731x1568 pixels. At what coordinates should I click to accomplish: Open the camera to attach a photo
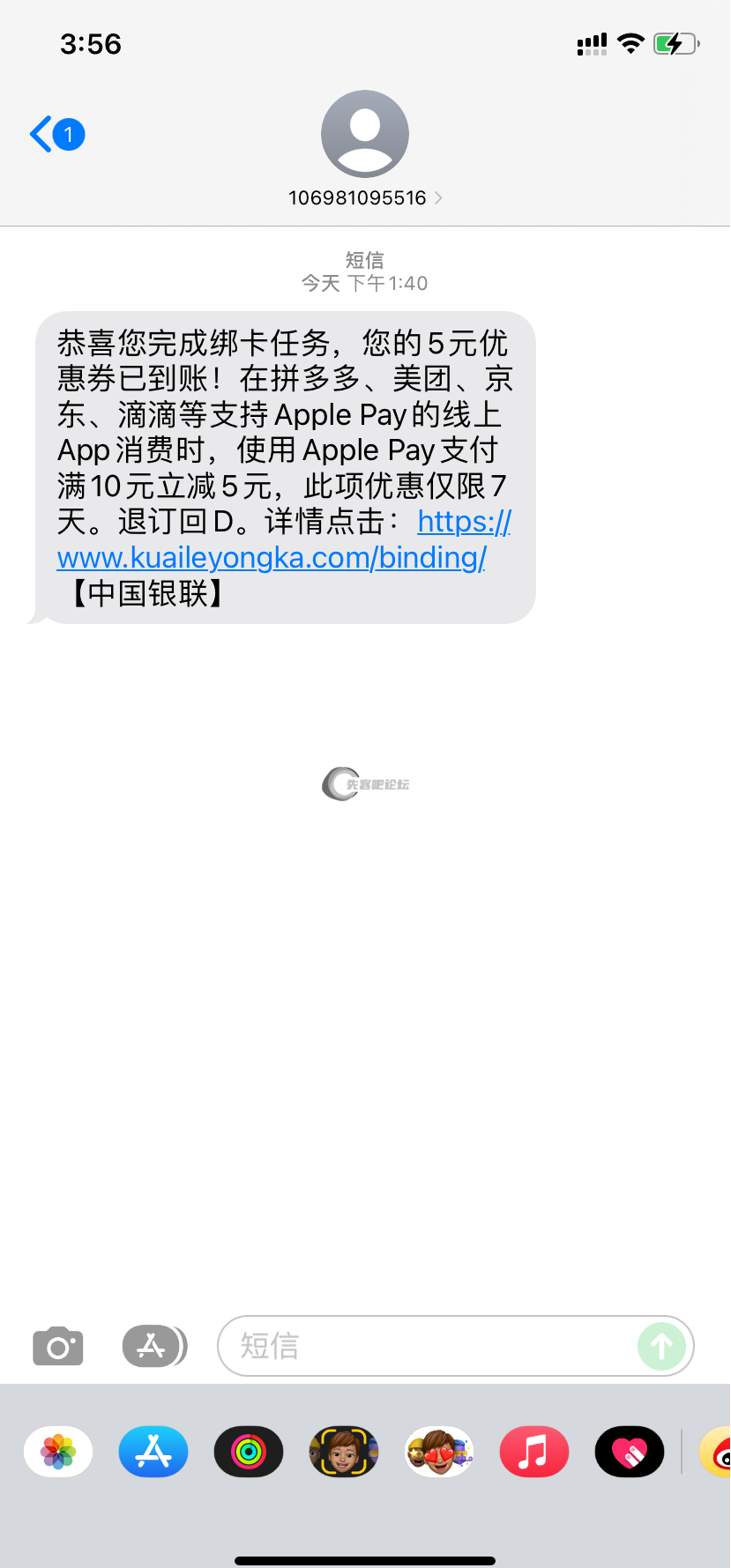click(x=58, y=1347)
